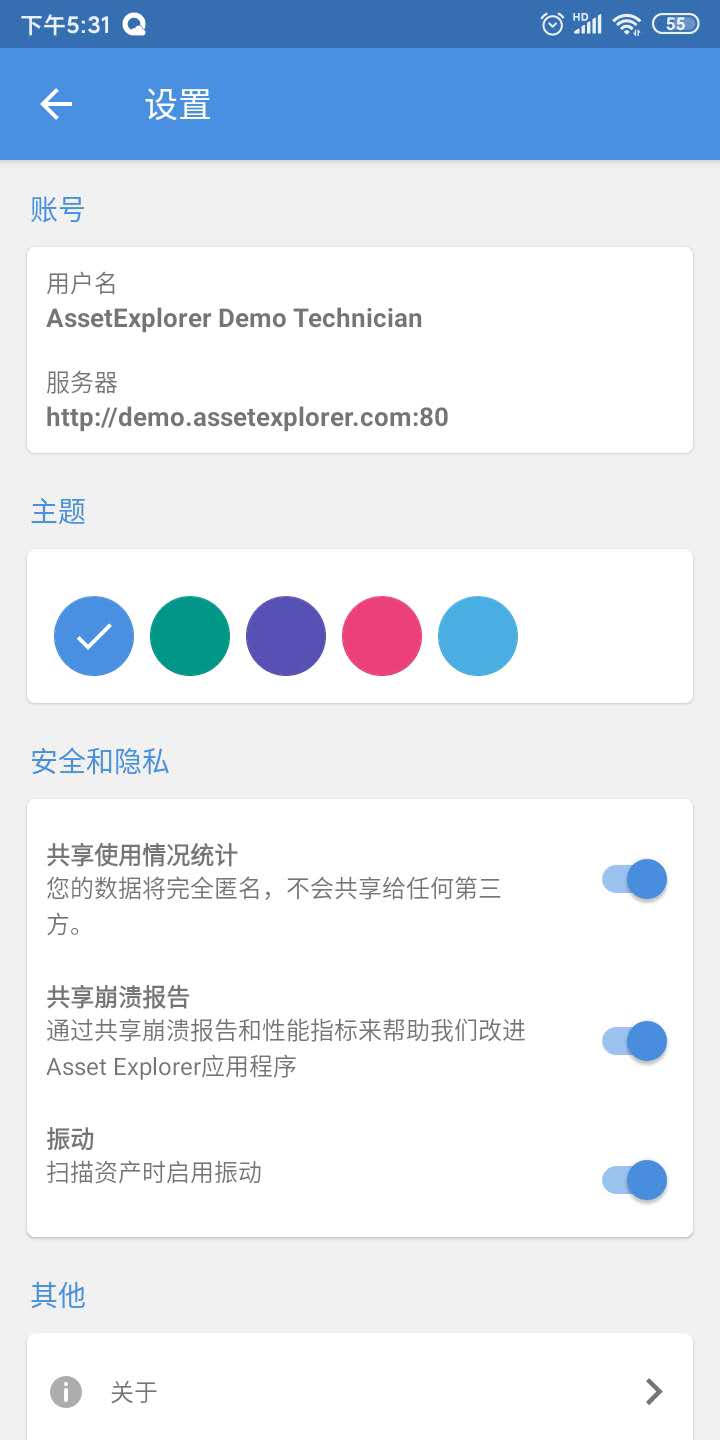Select the blue theme color with checkmark
This screenshot has width=720, height=1440.
[94, 636]
